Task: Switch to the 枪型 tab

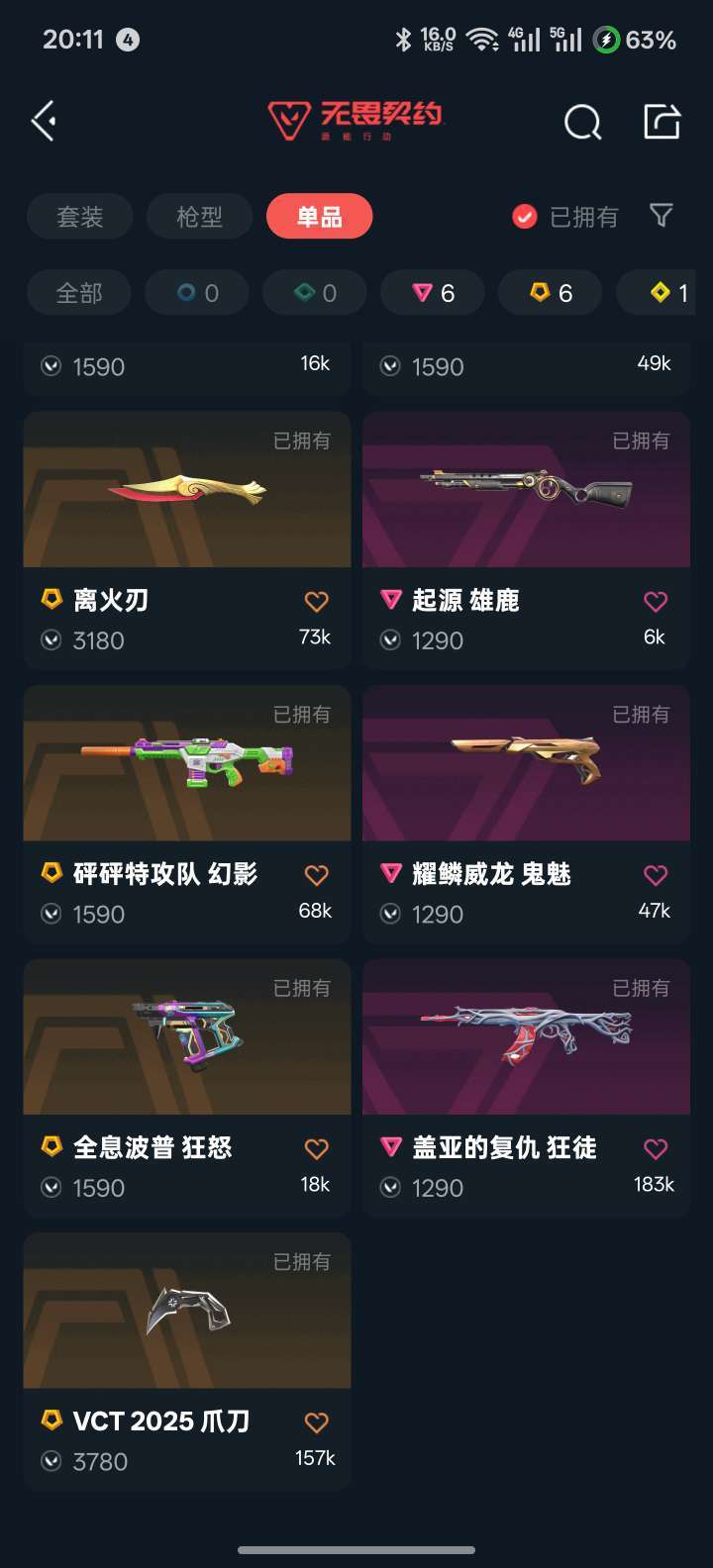Action: (x=199, y=217)
